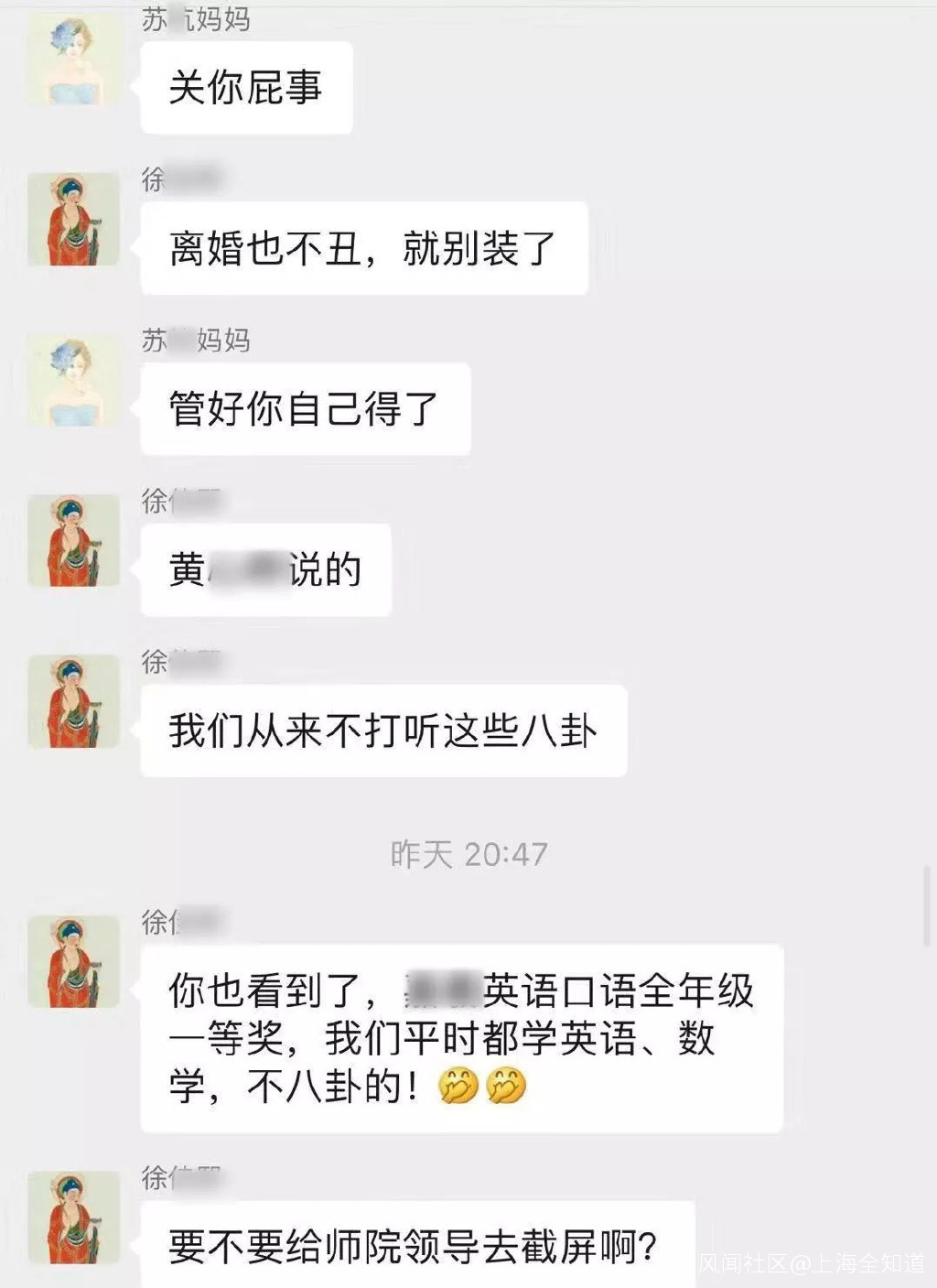Open avatar next to '要不要给师院领导去截屏啊?'
The image size is (937, 1288).
(74, 1218)
